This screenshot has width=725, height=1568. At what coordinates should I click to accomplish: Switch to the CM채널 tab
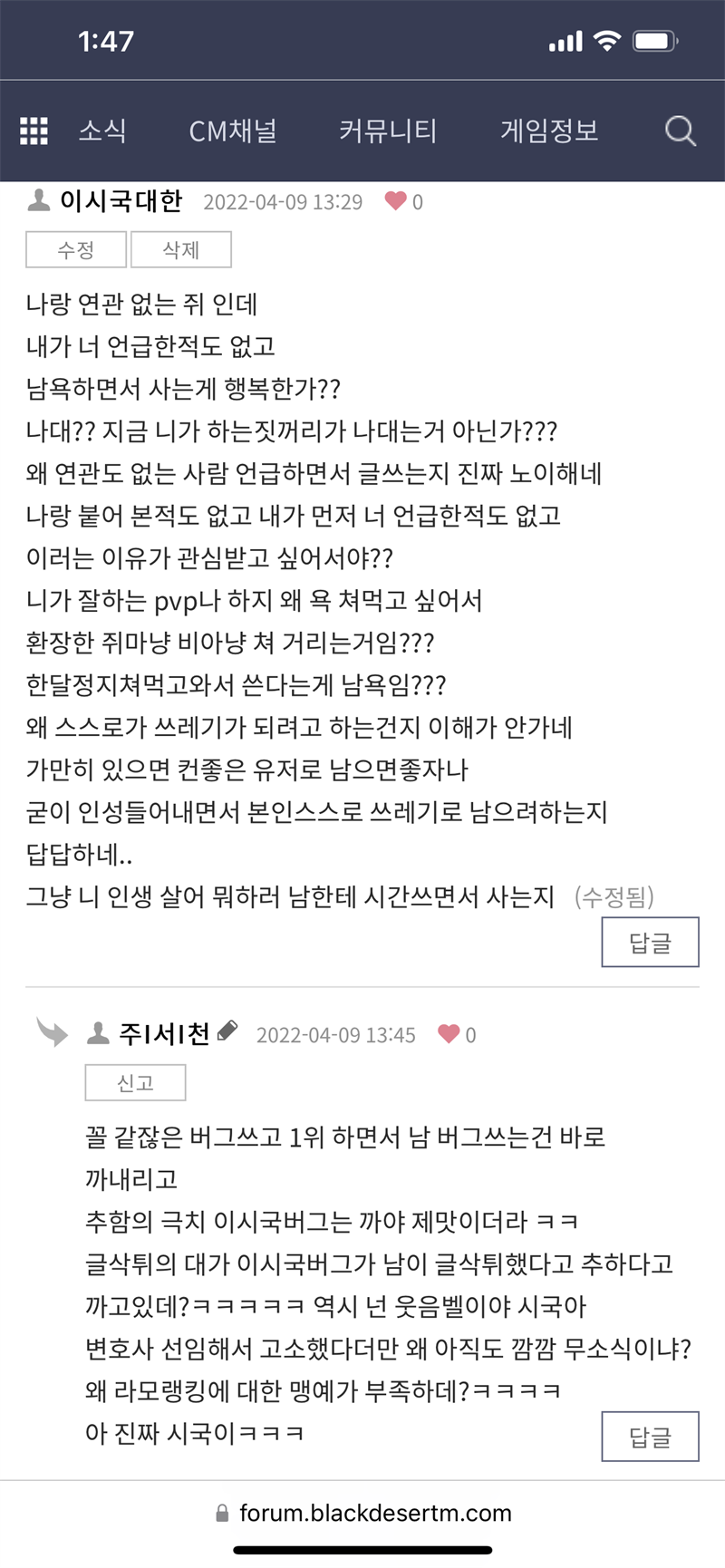tap(232, 131)
